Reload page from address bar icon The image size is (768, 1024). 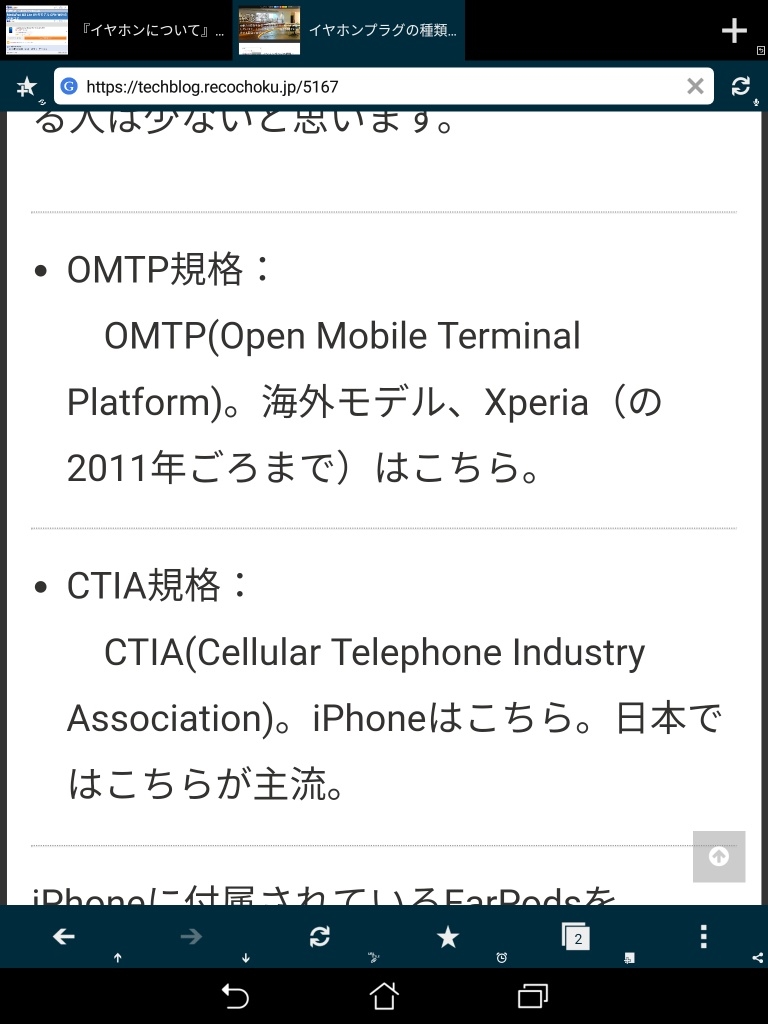pyautogui.click(x=741, y=87)
